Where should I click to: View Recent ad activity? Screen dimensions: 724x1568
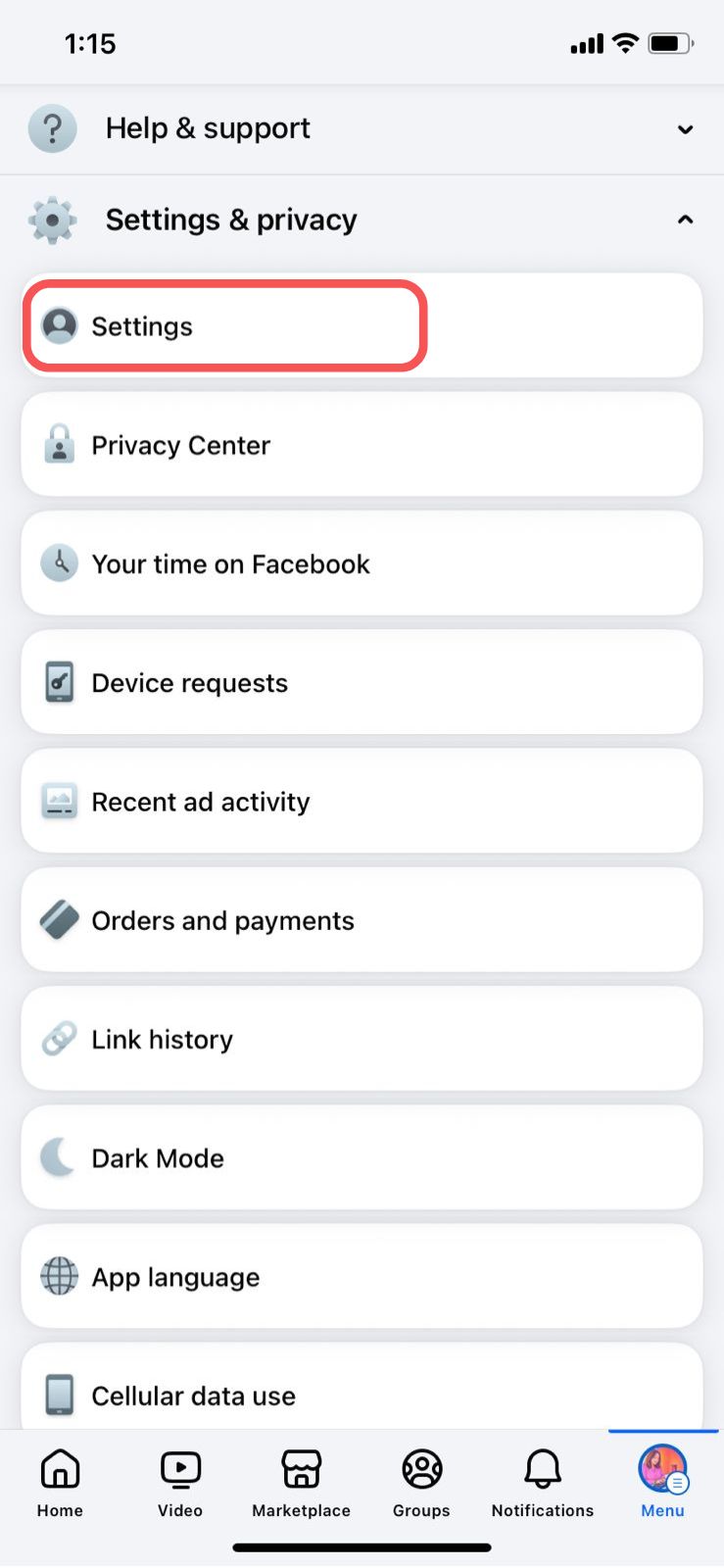pos(362,802)
